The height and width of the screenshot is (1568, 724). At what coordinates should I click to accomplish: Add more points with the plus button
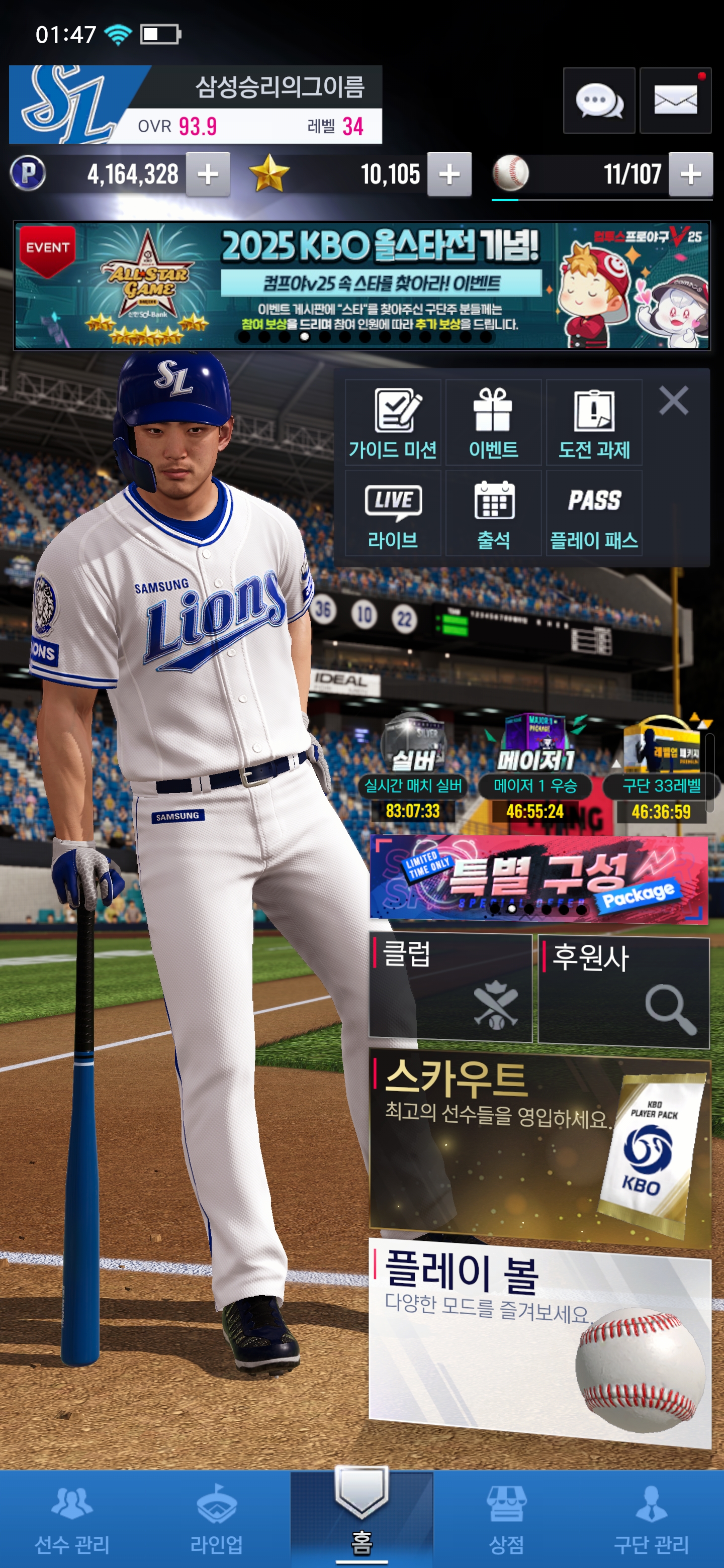208,175
